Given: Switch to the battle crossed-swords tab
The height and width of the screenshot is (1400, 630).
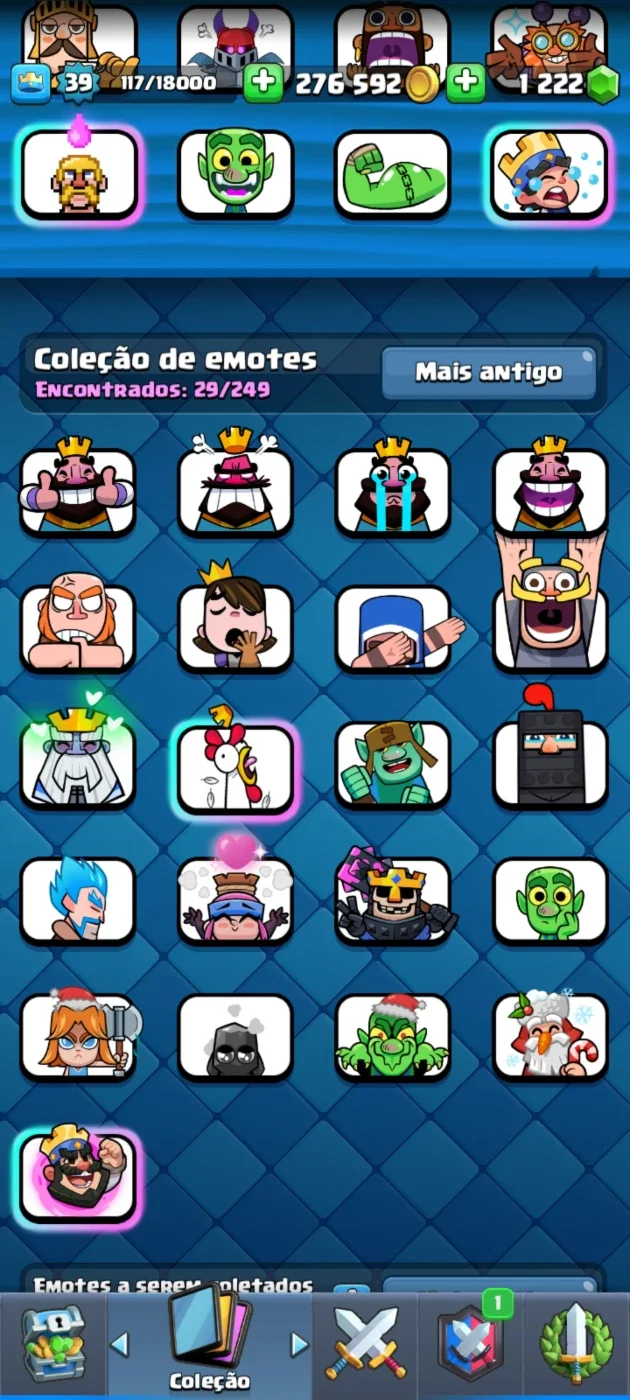Looking at the screenshot, I should (x=365, y=1344).
